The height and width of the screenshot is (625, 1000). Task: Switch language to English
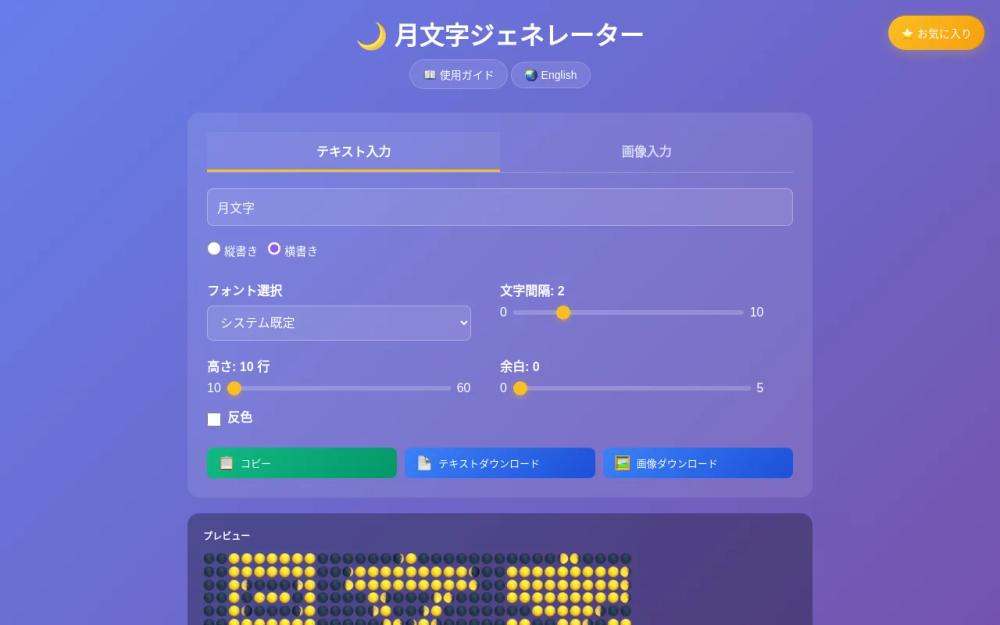[x=551, y=75]
